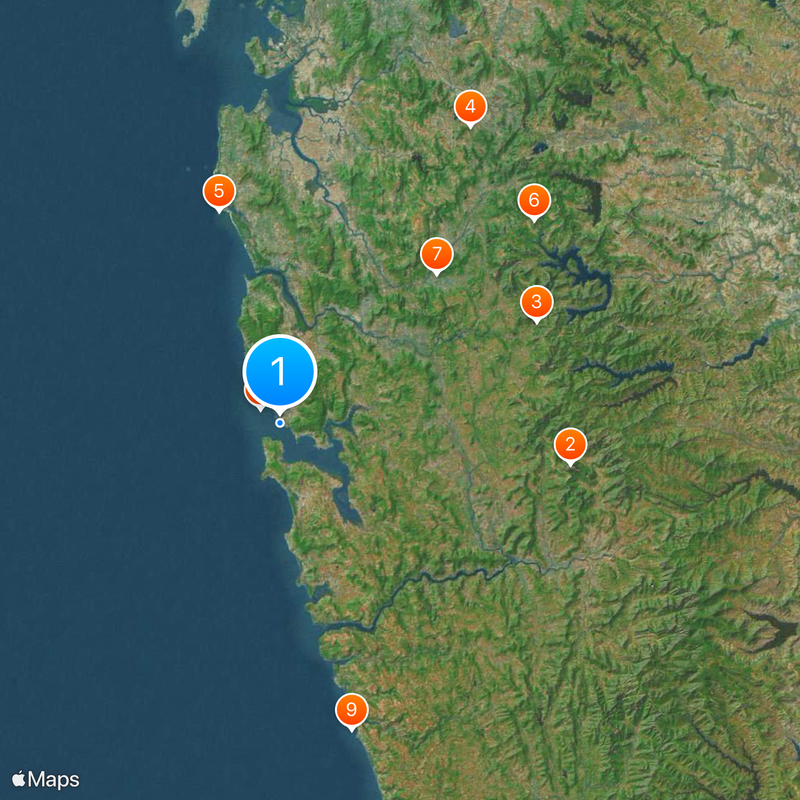800x800 pixels.
Task: Choose map pin number 6
Action: point(534,201)
